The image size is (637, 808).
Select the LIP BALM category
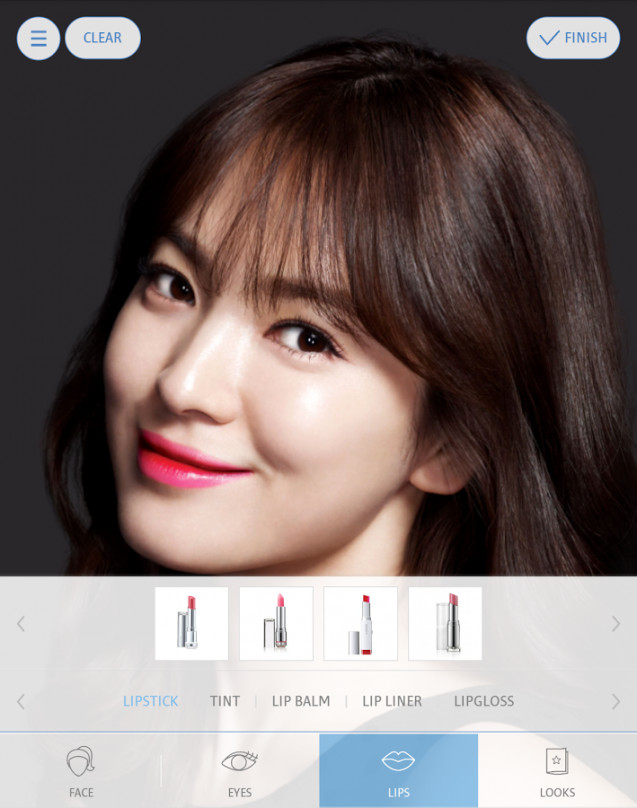tap(301, 701)
